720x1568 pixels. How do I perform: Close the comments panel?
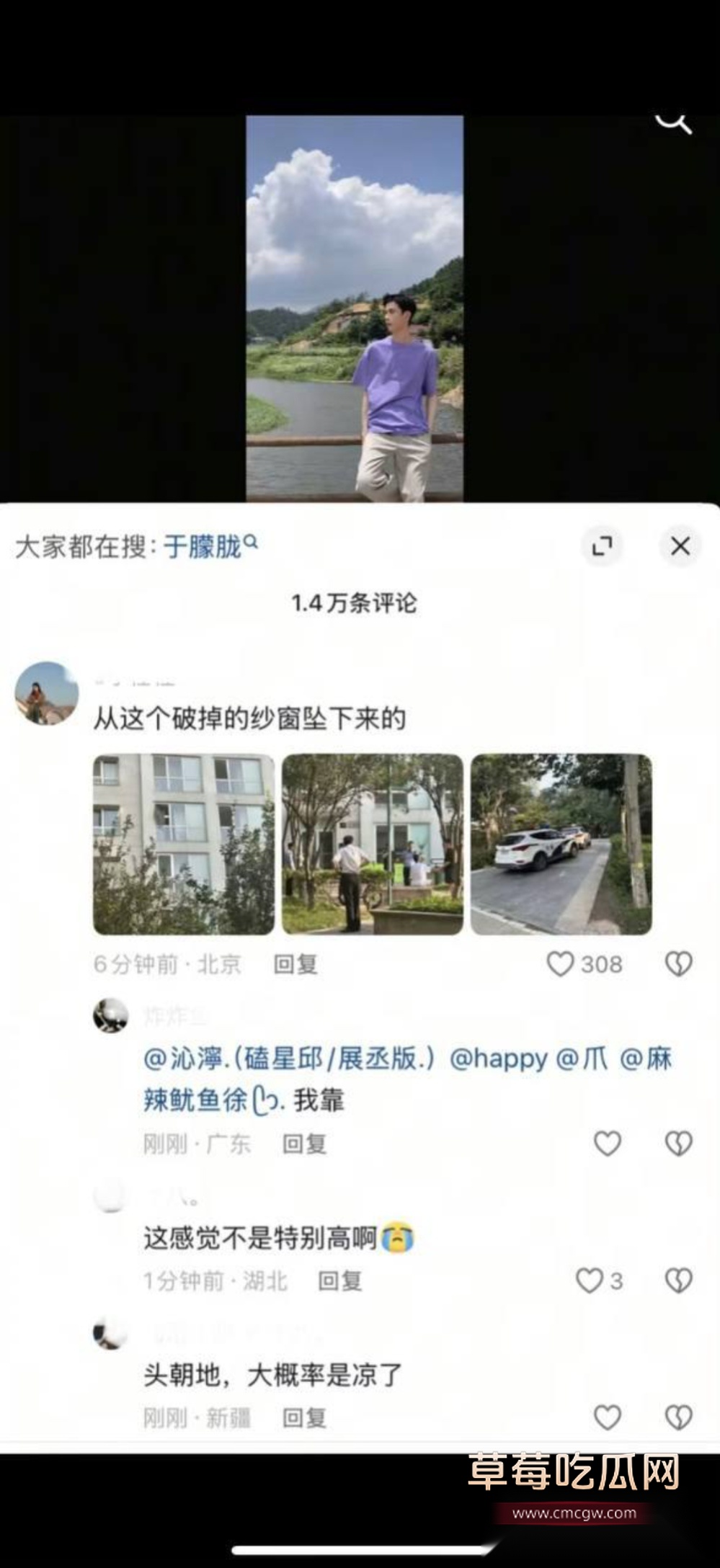pos(680,546)
